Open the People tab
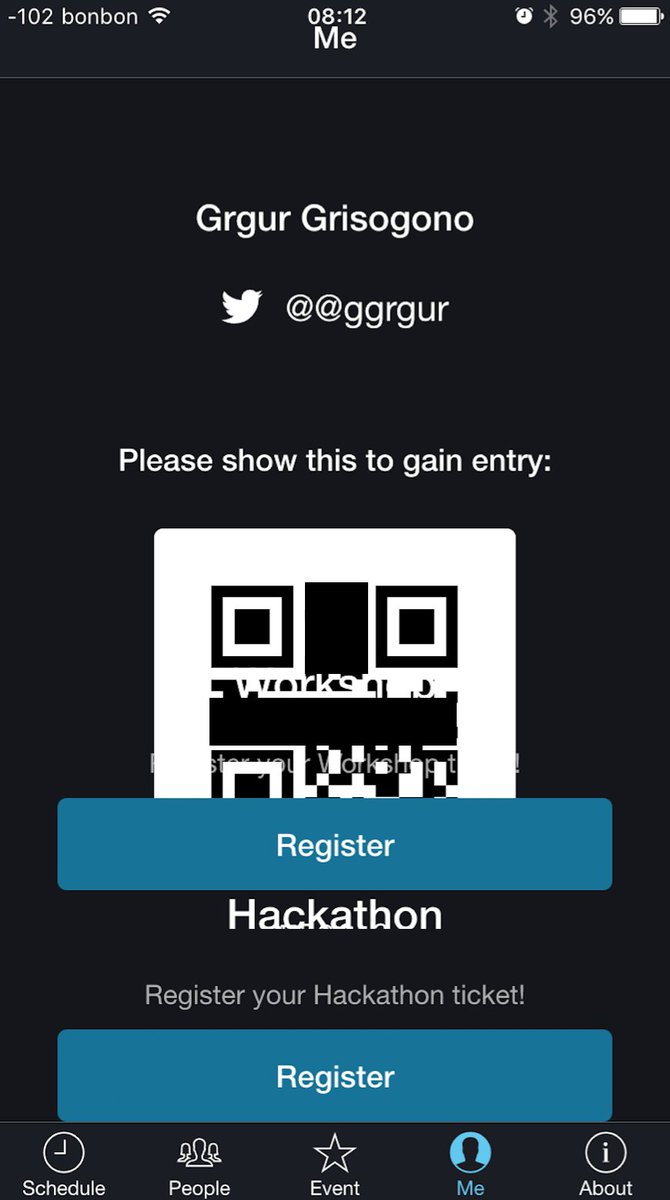This screenshot has width=670, height=1200. click(199, 1164)
